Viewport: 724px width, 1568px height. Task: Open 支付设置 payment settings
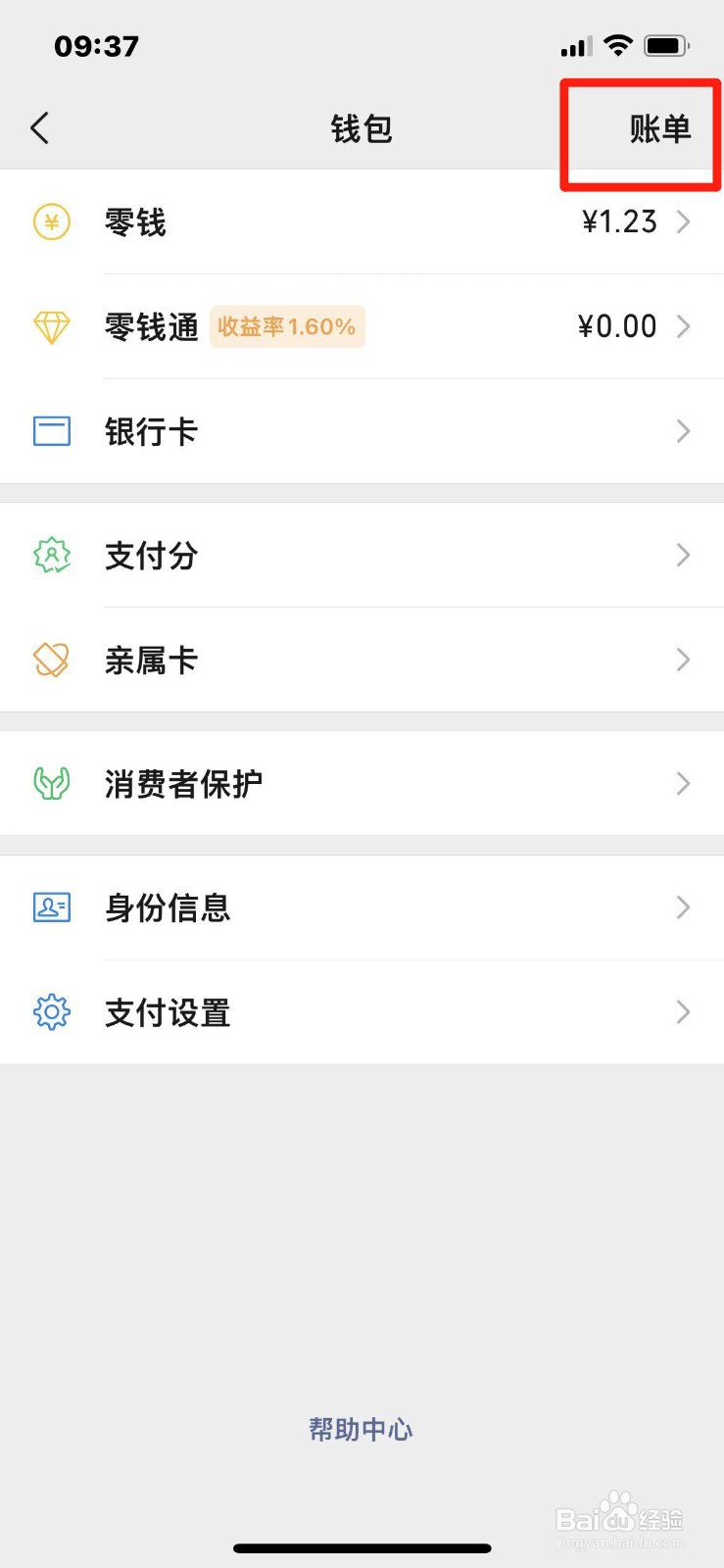pos(362,1012)
